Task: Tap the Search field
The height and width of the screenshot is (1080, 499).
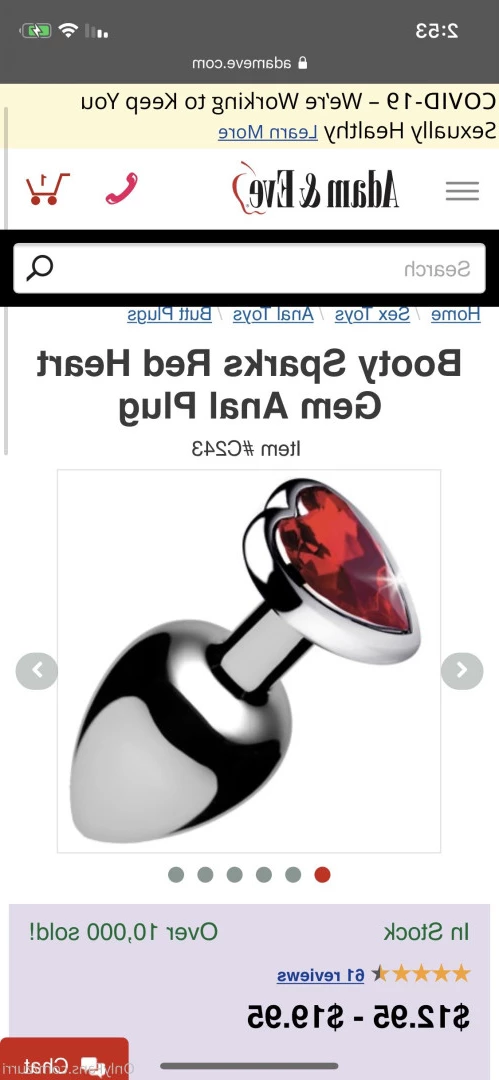Action: click(x=250, y=268)
